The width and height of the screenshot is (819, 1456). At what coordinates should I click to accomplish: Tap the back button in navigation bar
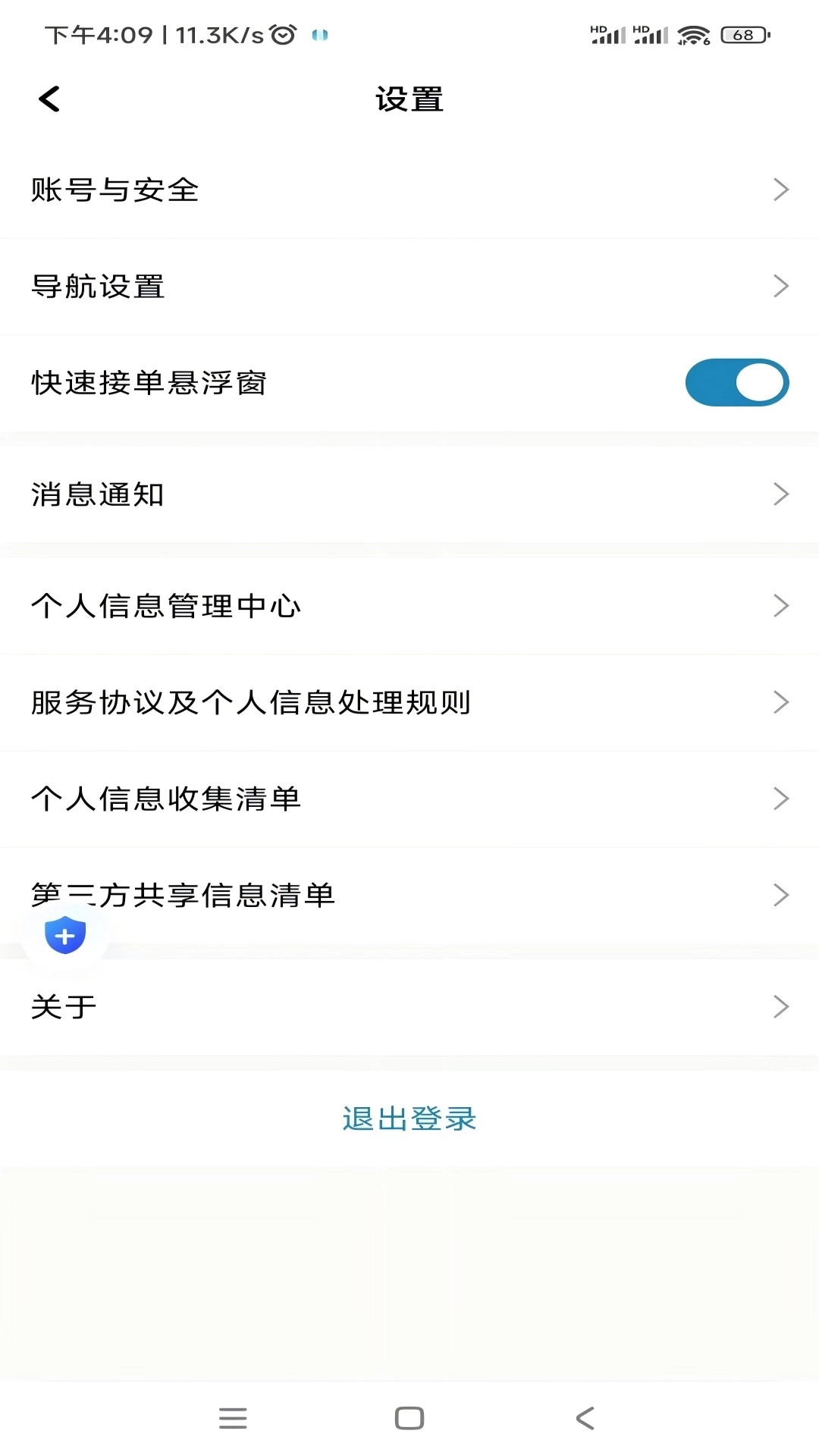coord(584,1417)
